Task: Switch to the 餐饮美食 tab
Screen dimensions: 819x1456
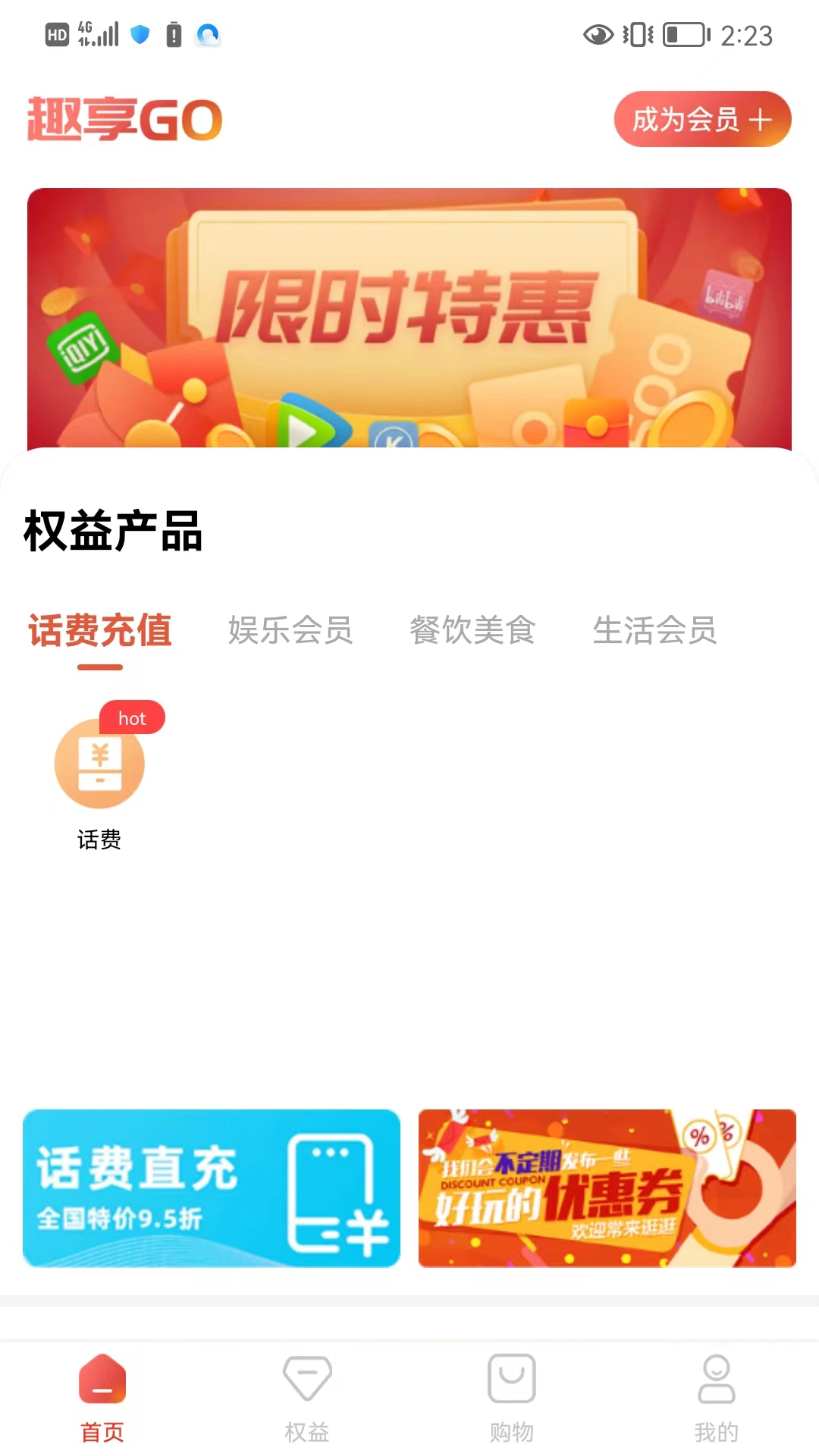Action: tap(472, 631)
